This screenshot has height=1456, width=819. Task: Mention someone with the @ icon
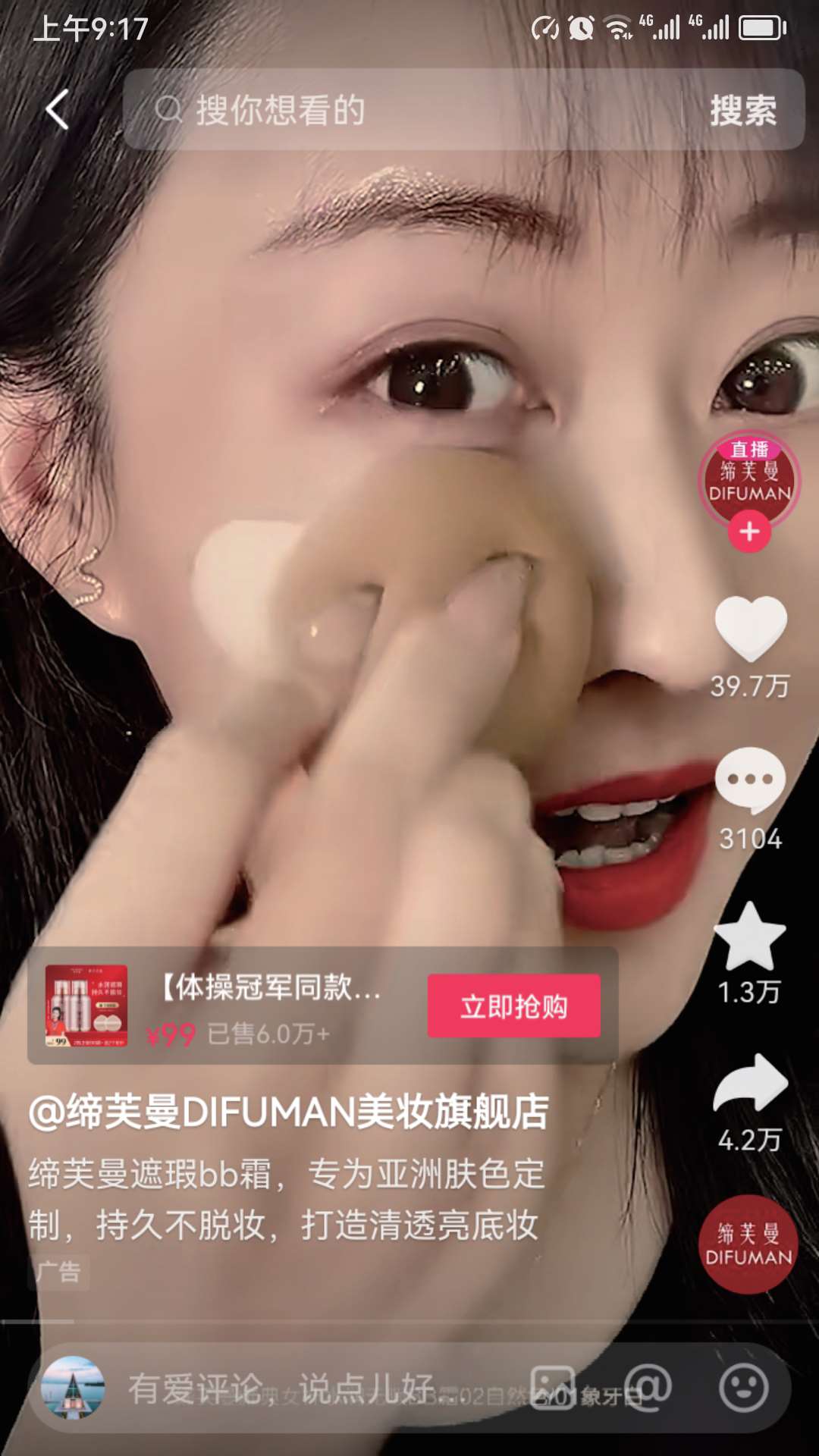tap(648, 1387)
